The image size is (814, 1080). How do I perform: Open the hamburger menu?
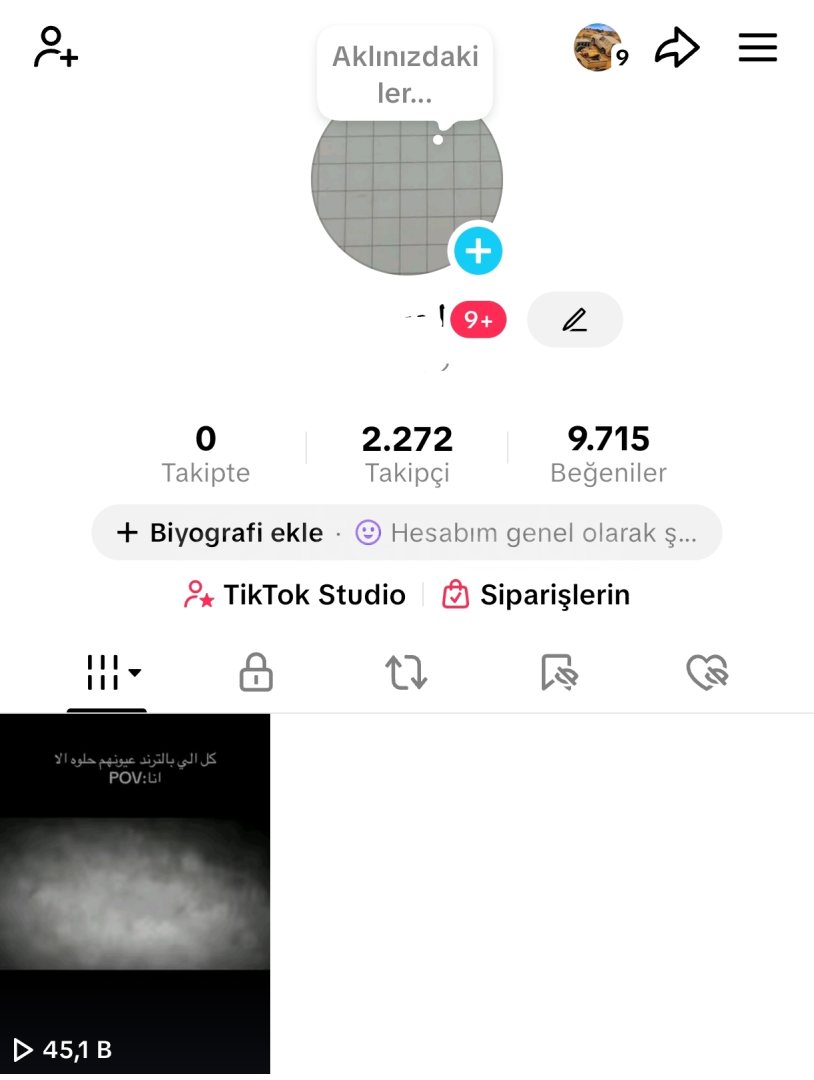[x=758, y=47]
